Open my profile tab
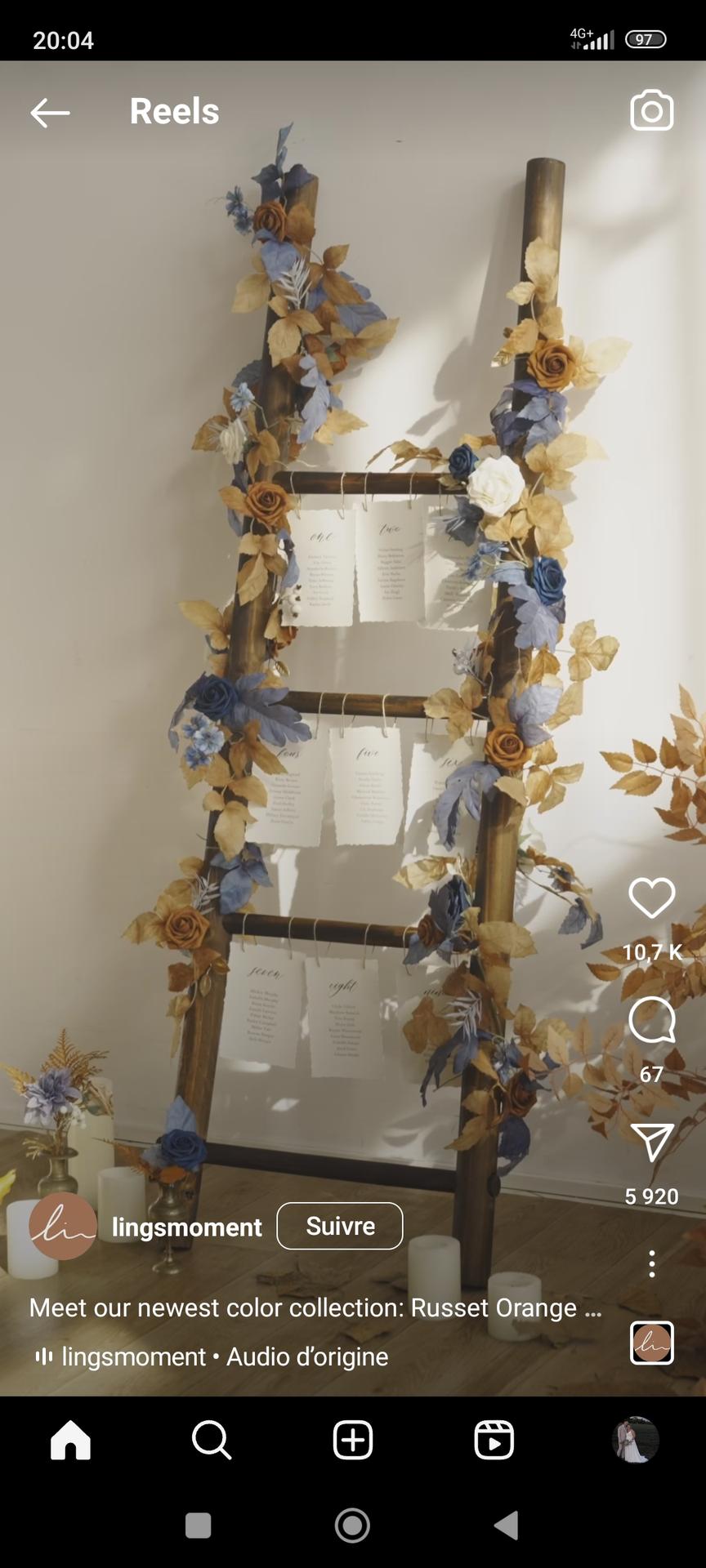706x1568 pixels. [x=635, y=1440]
